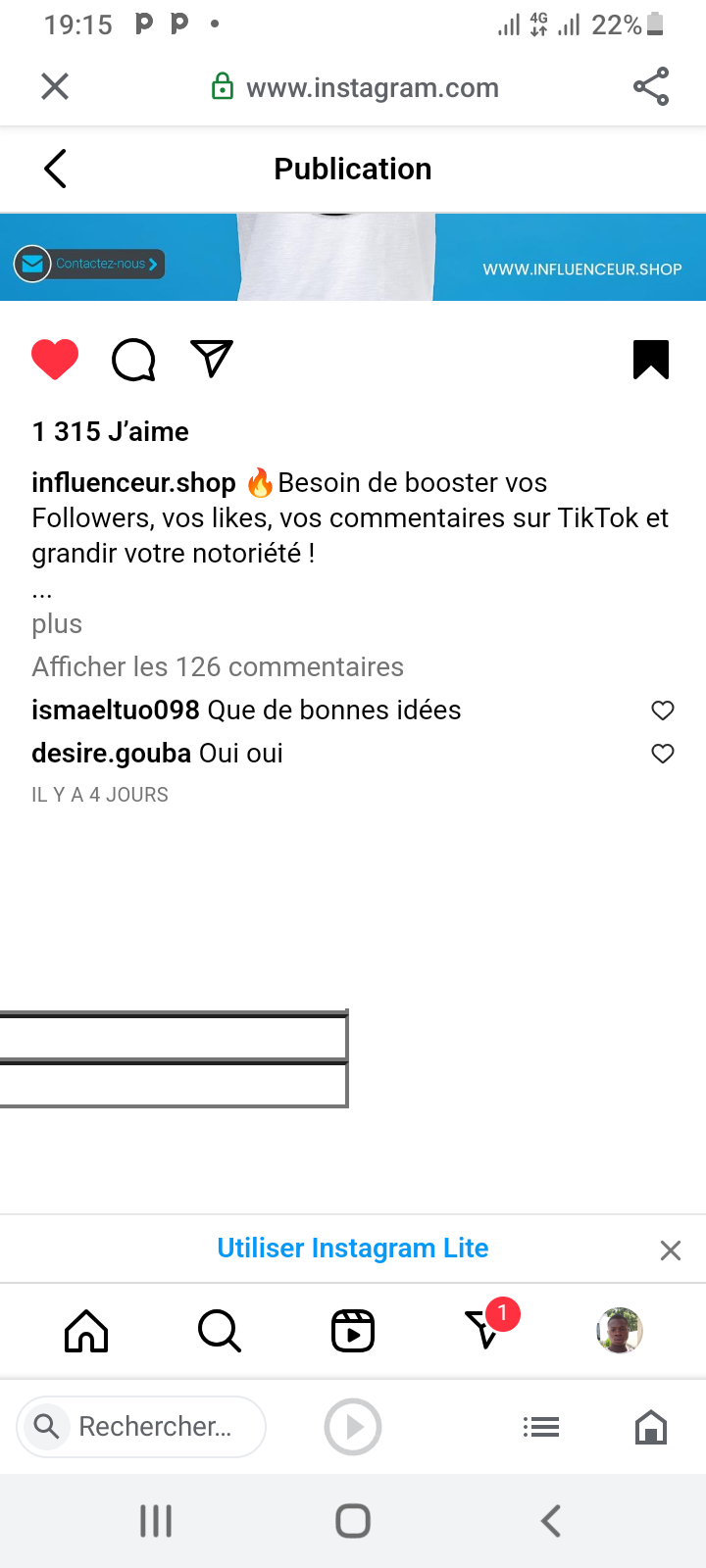Screen dimensions: 706x1568
Task: Close the in-app browser tab
Action: tap(55, 87)
